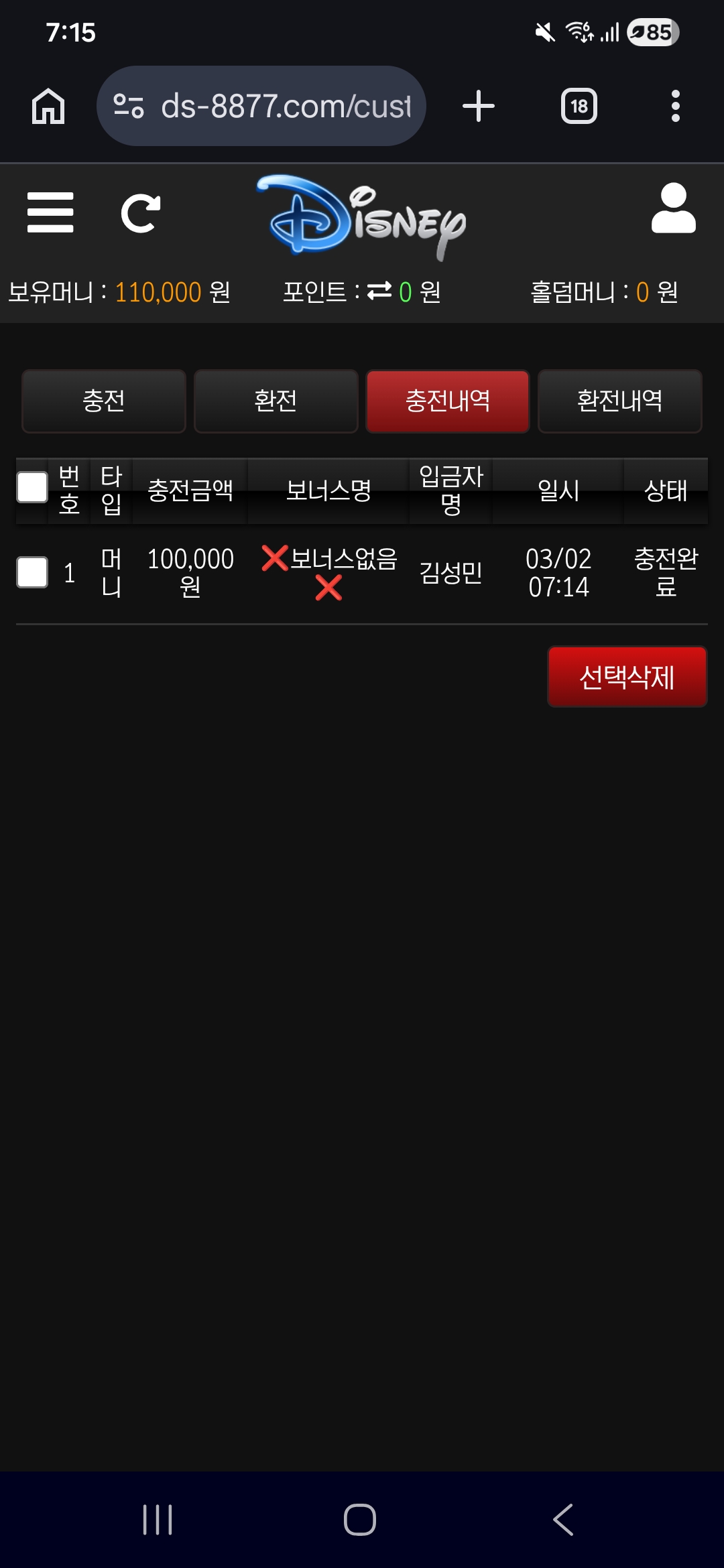Open a new browser tab
The image size is (724, 1568).
click(x=479, y=106)
